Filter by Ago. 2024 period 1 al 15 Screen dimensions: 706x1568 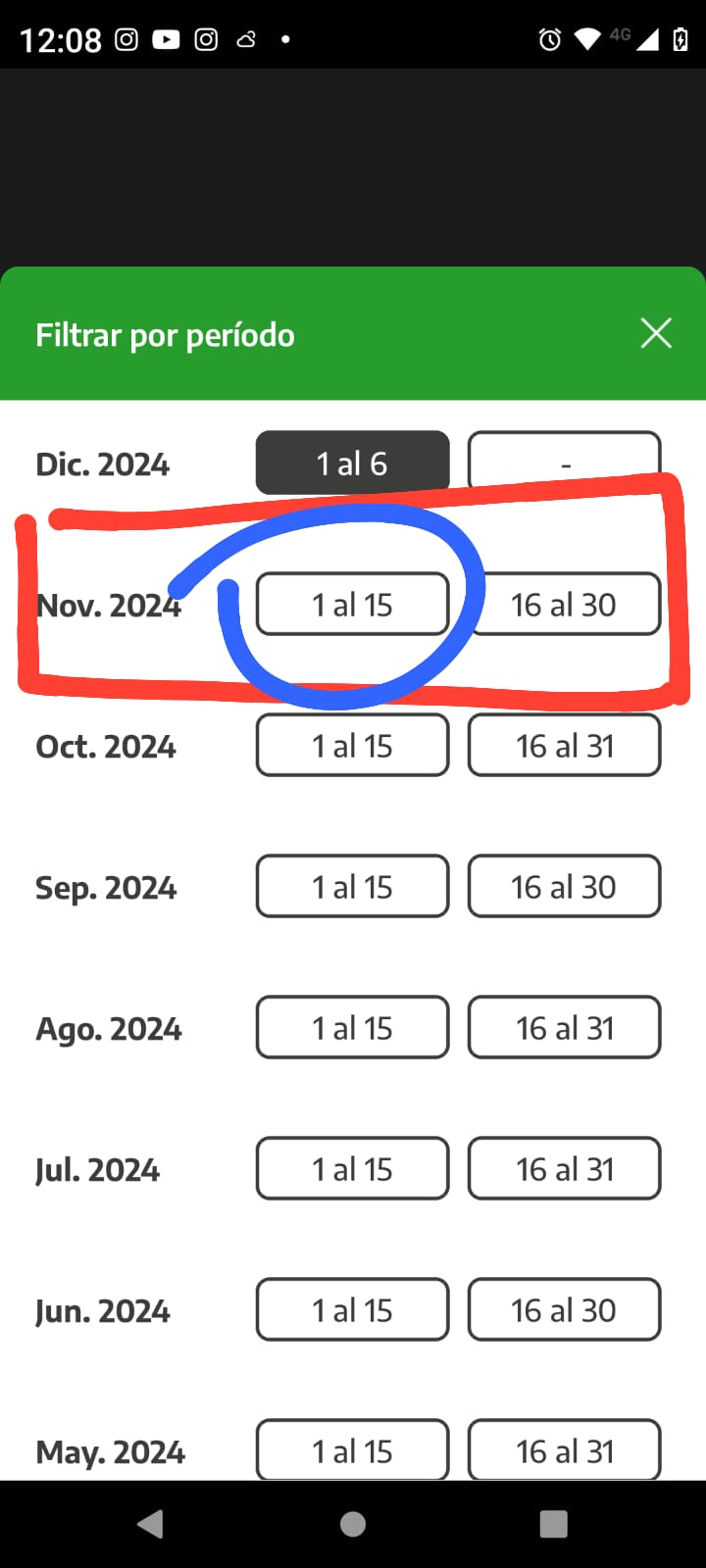point(352,1027)
